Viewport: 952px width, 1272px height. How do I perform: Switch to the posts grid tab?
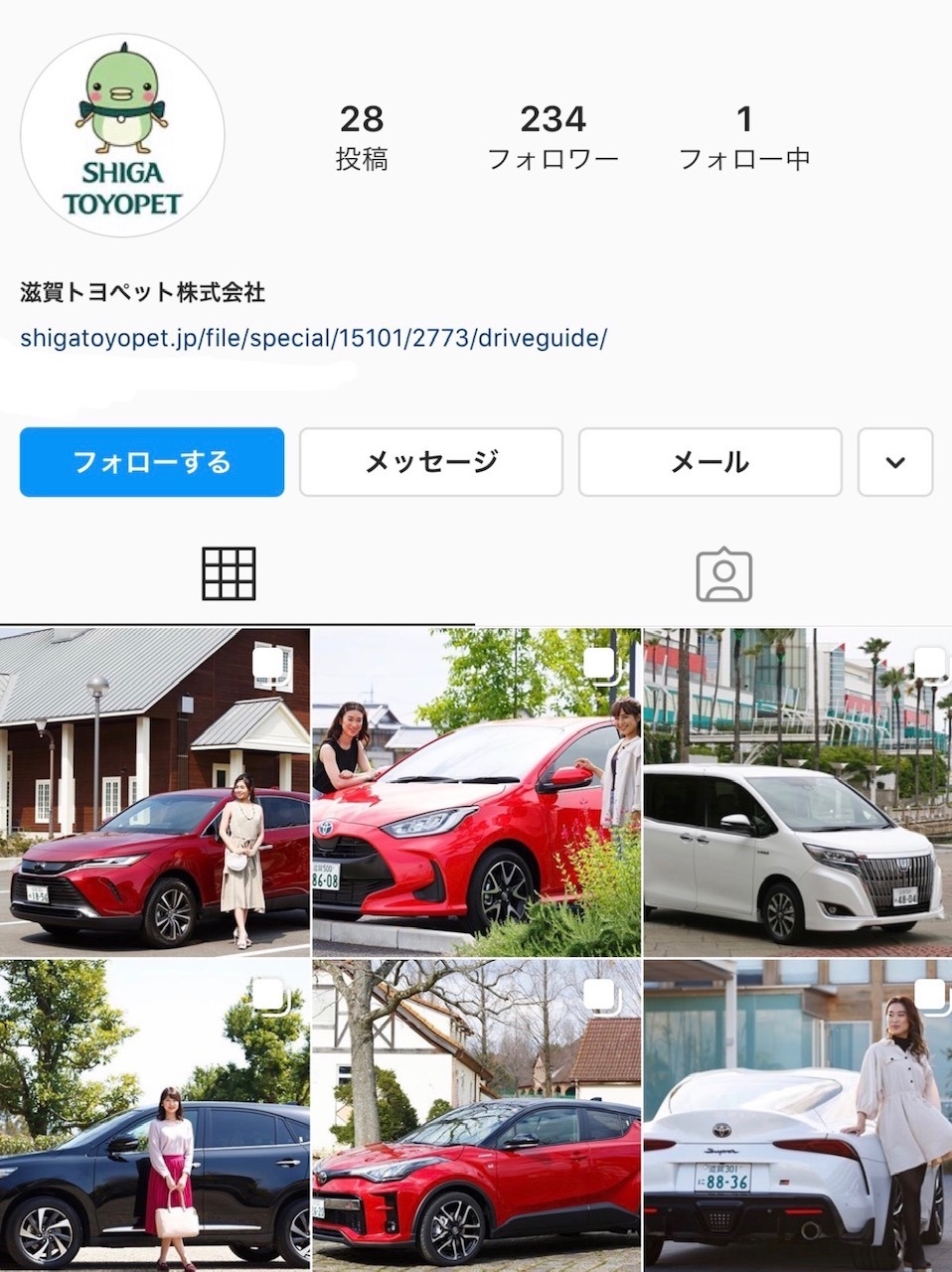point(229,574)
